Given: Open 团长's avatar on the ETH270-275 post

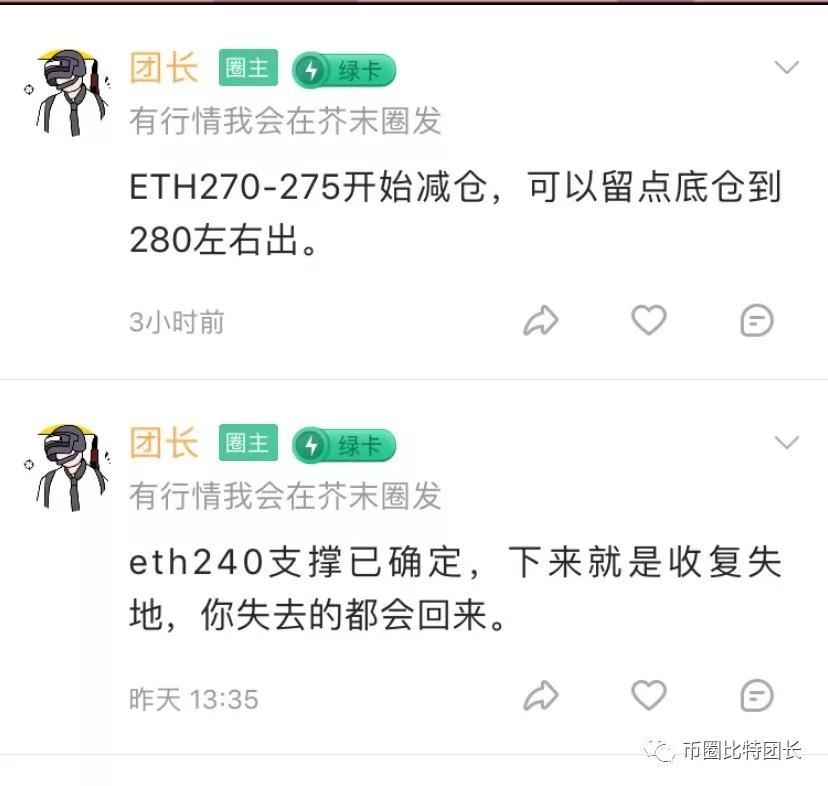Looking at the screenshot, I should pos(67,91).
